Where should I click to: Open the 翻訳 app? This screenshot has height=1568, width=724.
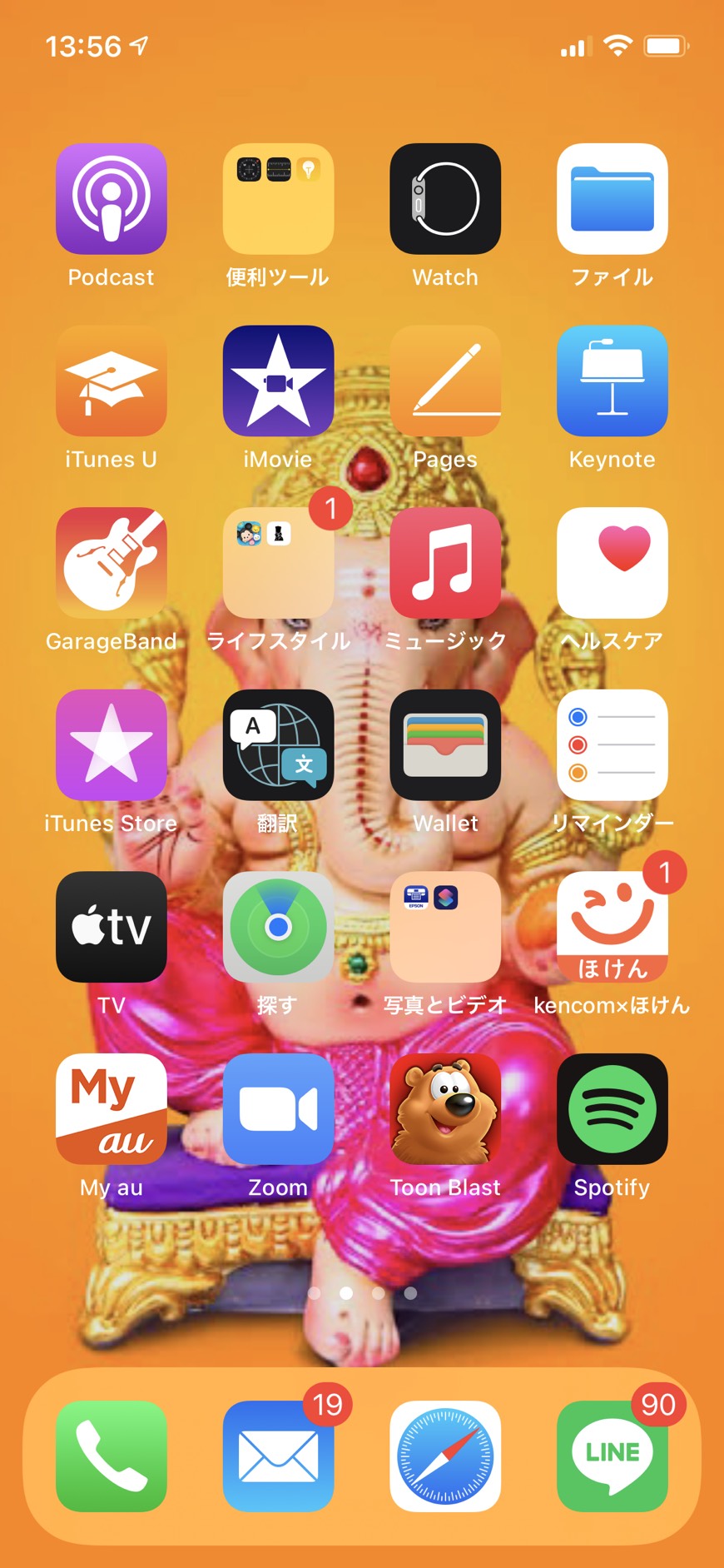tap(278, 745)
